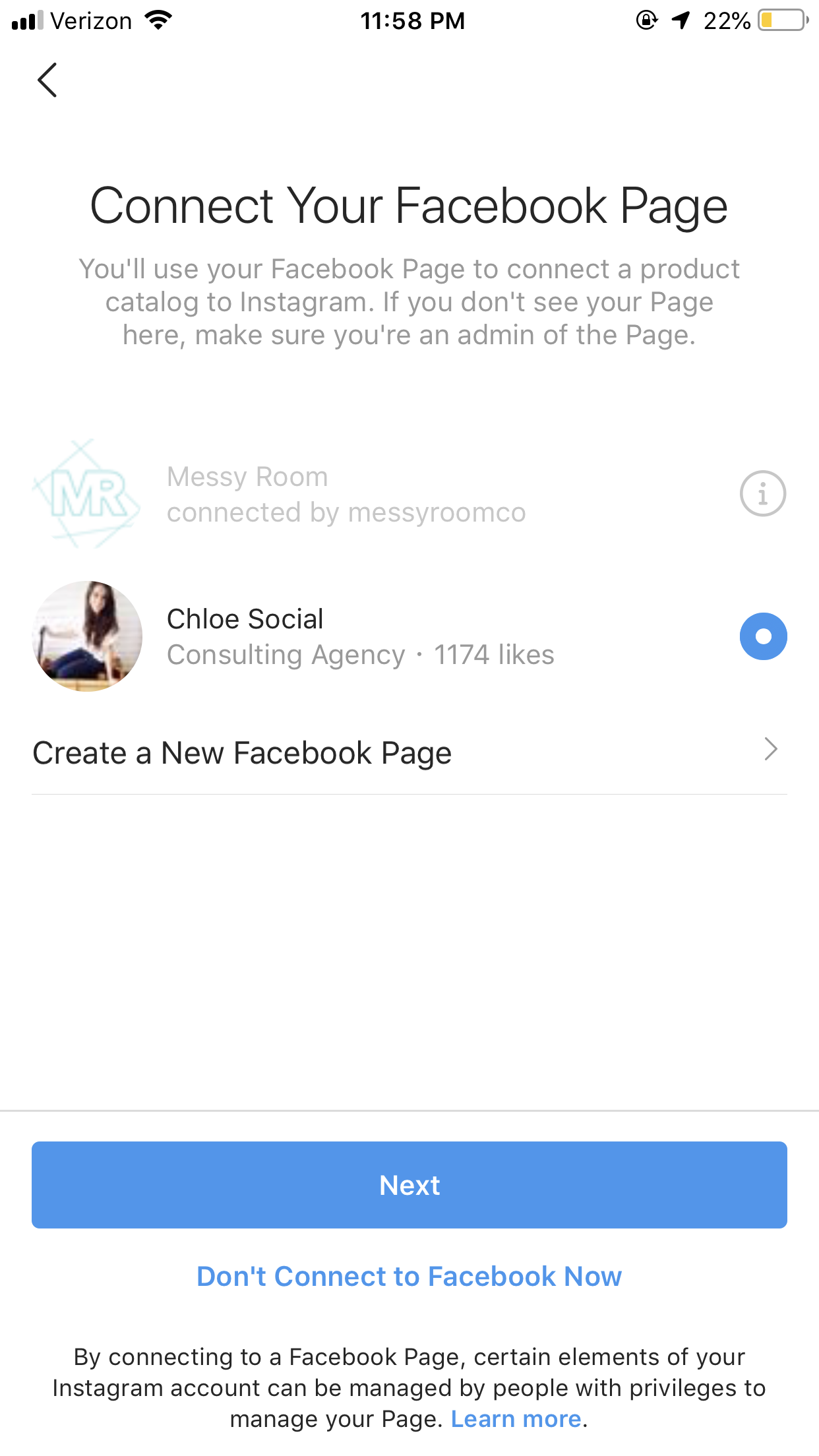Image resolution: width=819 pixels, height=1456 pixels.
Task: Tap the blue Next button
Action: pyautogui.click(x=409, y=1184)
